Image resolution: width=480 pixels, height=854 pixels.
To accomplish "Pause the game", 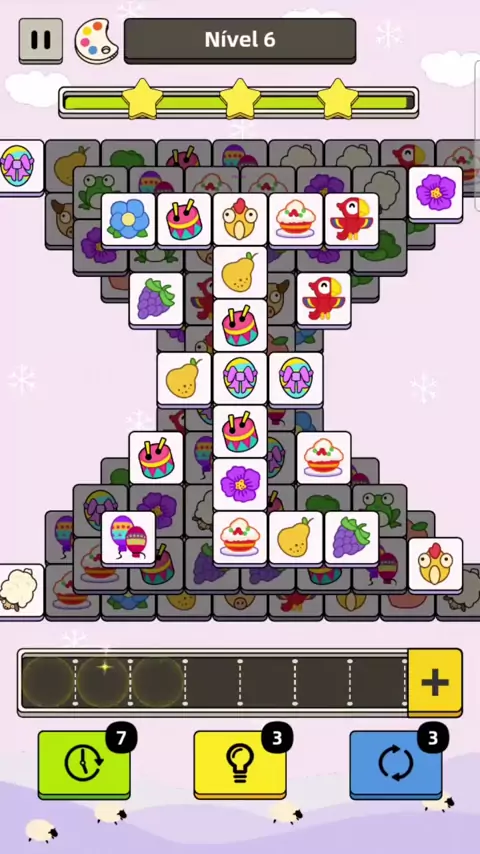I will click(x=41, y=41).
